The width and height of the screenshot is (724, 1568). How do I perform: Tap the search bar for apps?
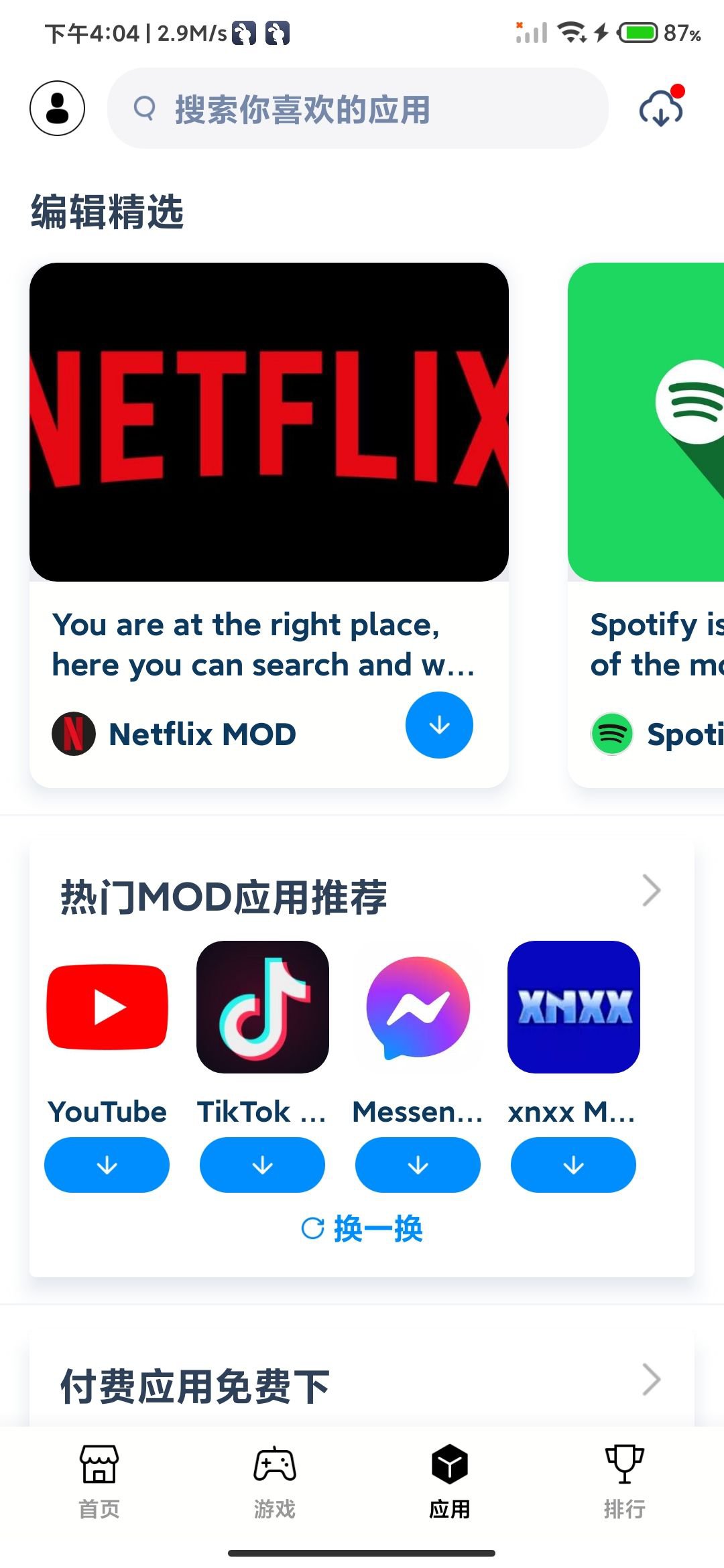point(357,109)
